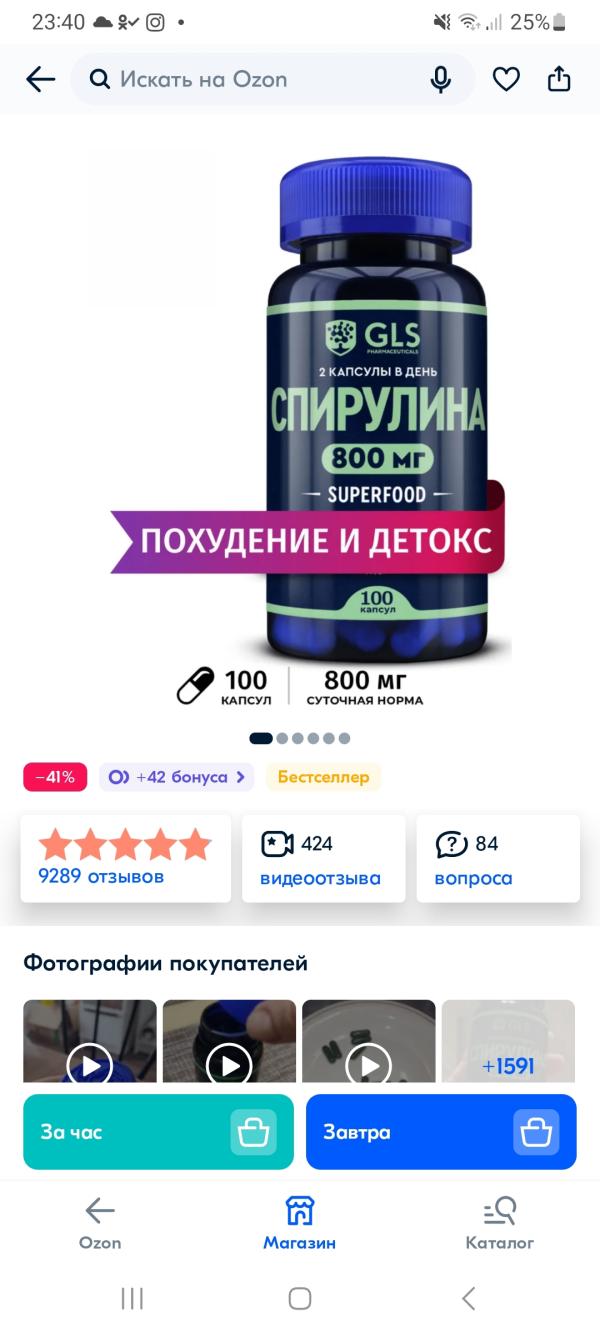Screen dimensions: 600x1332
Task: Go back using the top arrow
Action: (40, 80)
